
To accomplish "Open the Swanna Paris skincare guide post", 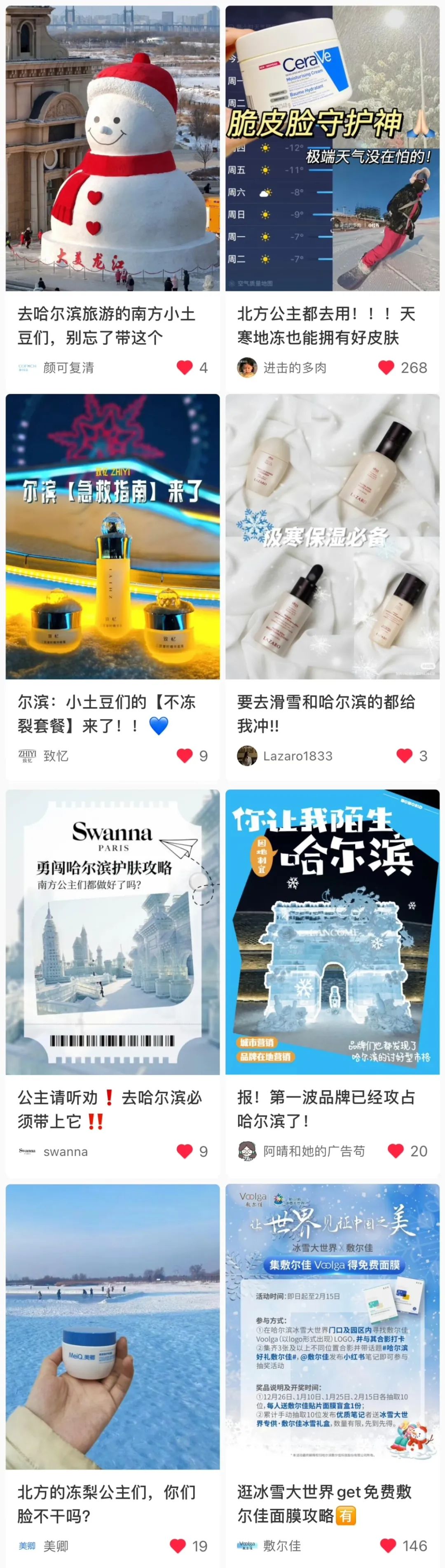I will point(112,932).
